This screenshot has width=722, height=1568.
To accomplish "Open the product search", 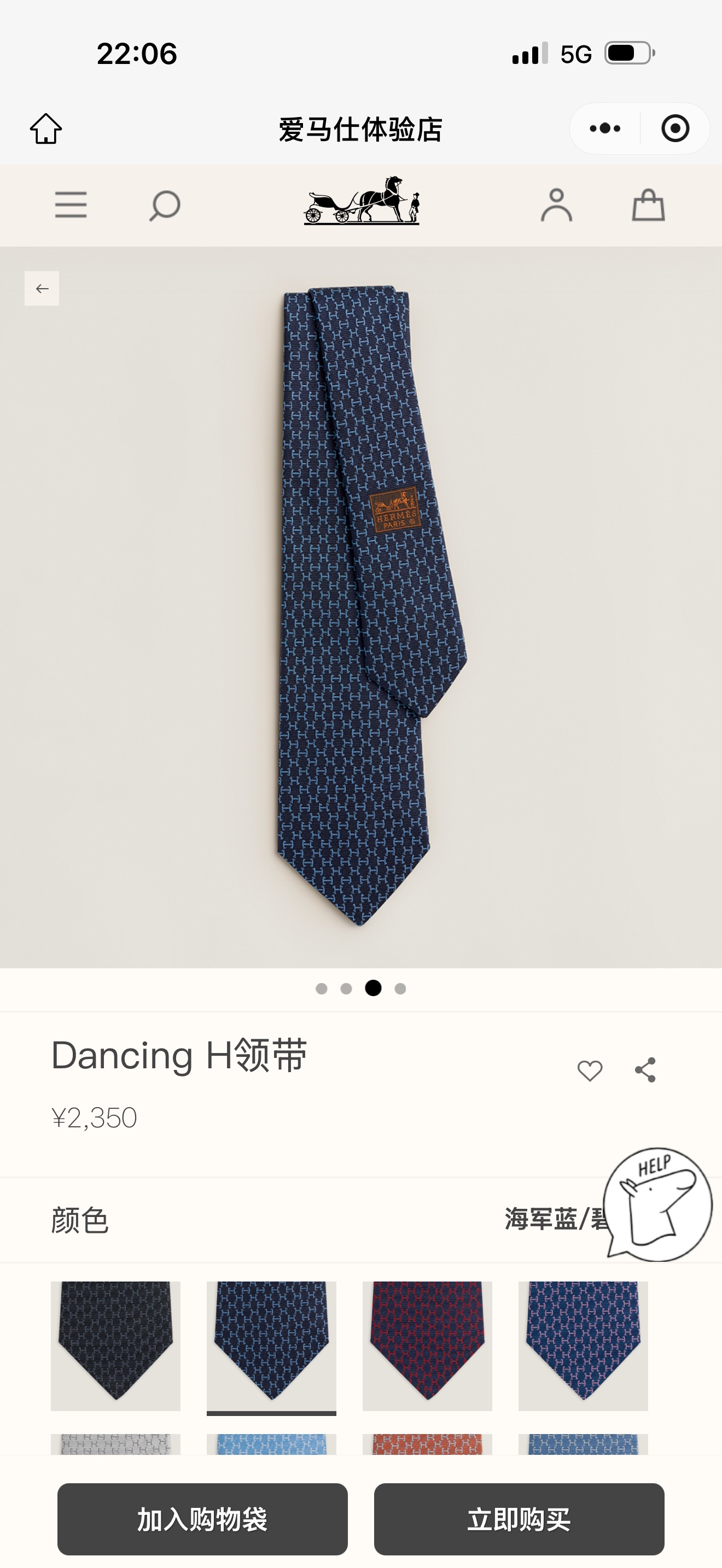I will click(165, 206).
